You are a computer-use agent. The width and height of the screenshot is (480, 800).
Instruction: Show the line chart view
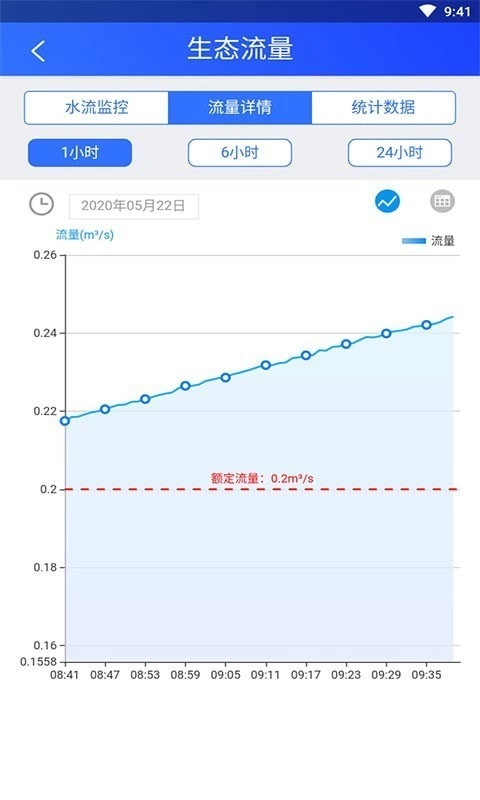coord(388,201)
